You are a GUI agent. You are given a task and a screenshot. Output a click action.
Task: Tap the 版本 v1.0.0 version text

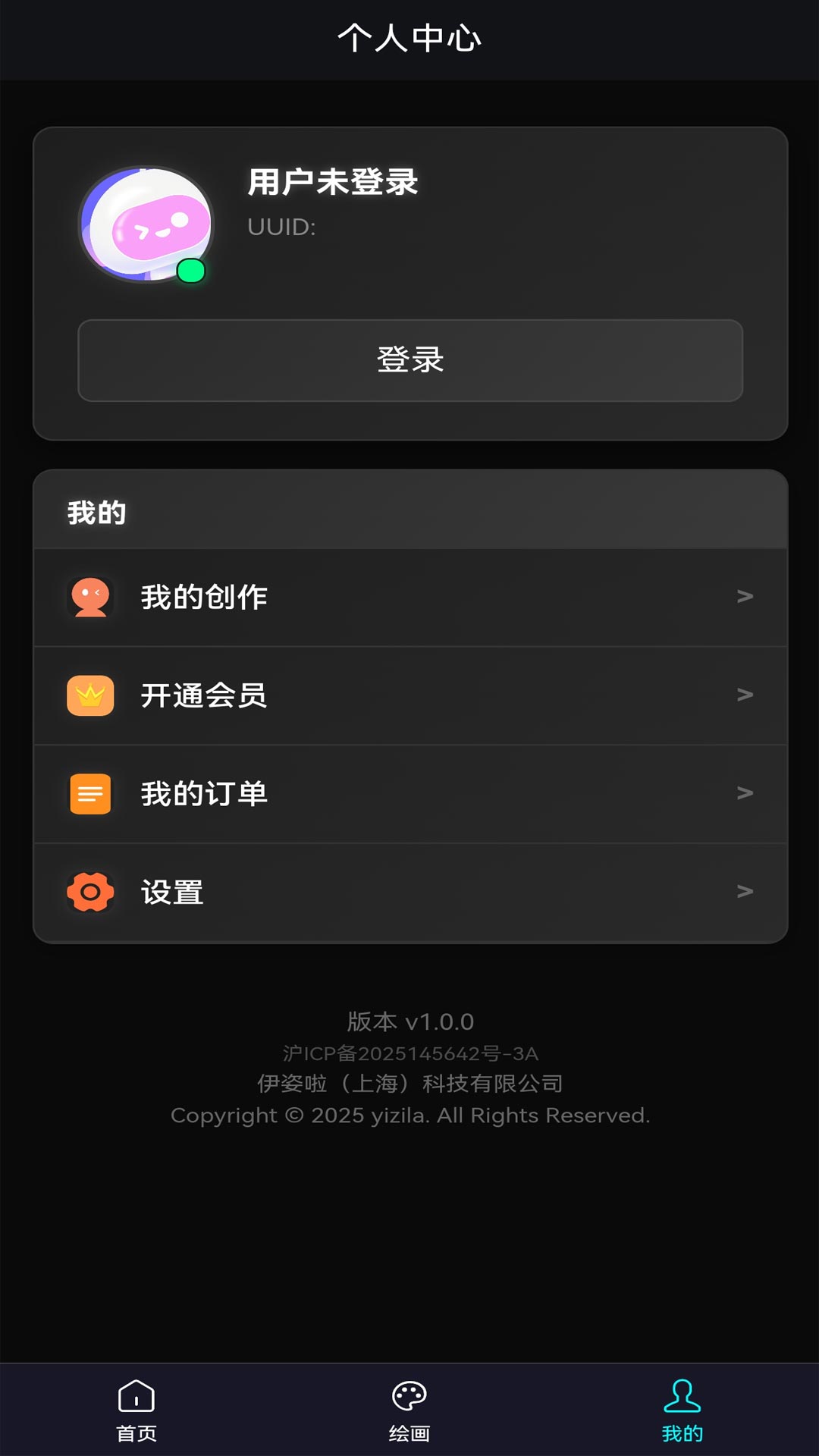(x=409, y=1021)
